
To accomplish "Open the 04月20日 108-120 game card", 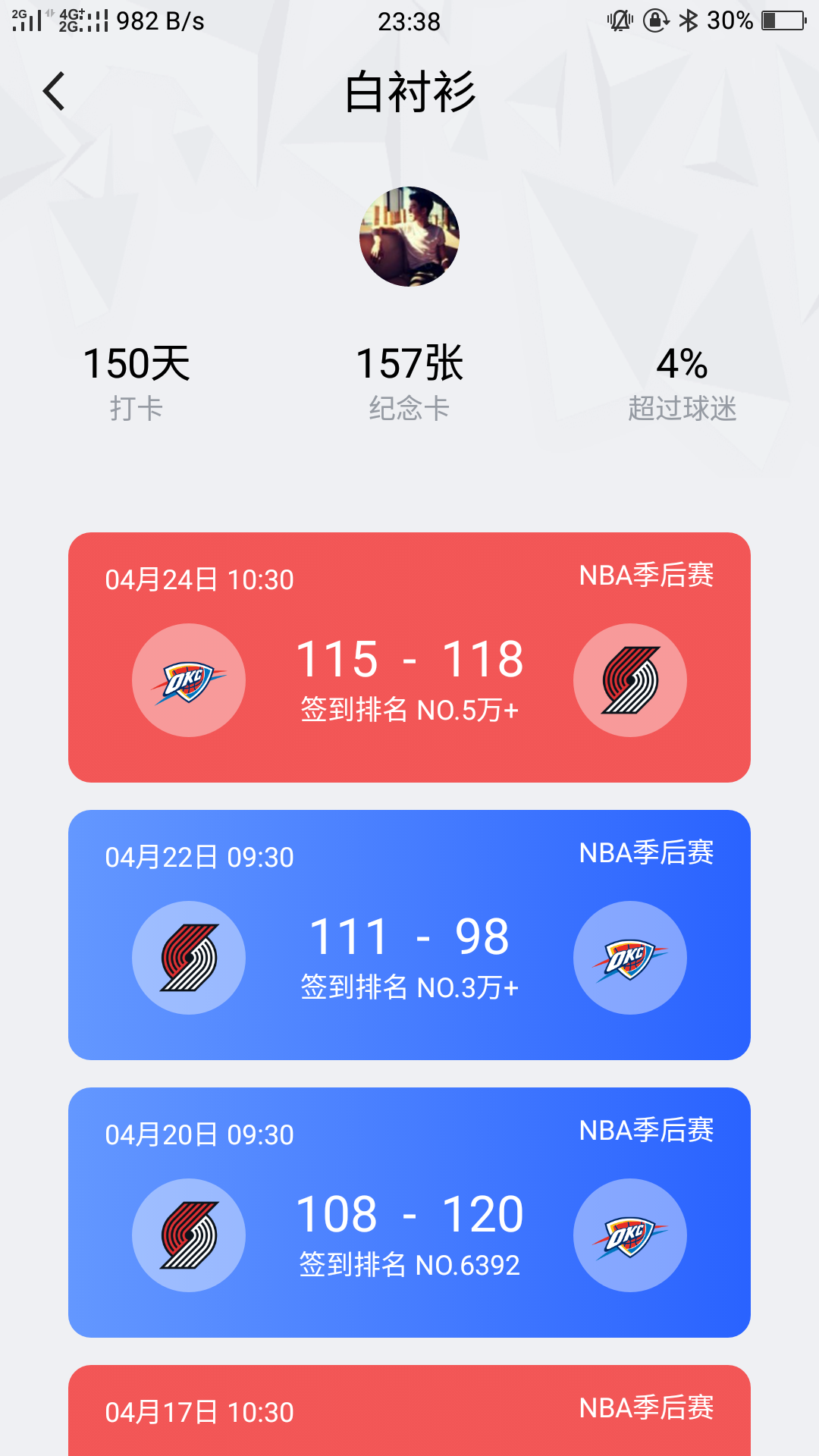I will 409,1213.
